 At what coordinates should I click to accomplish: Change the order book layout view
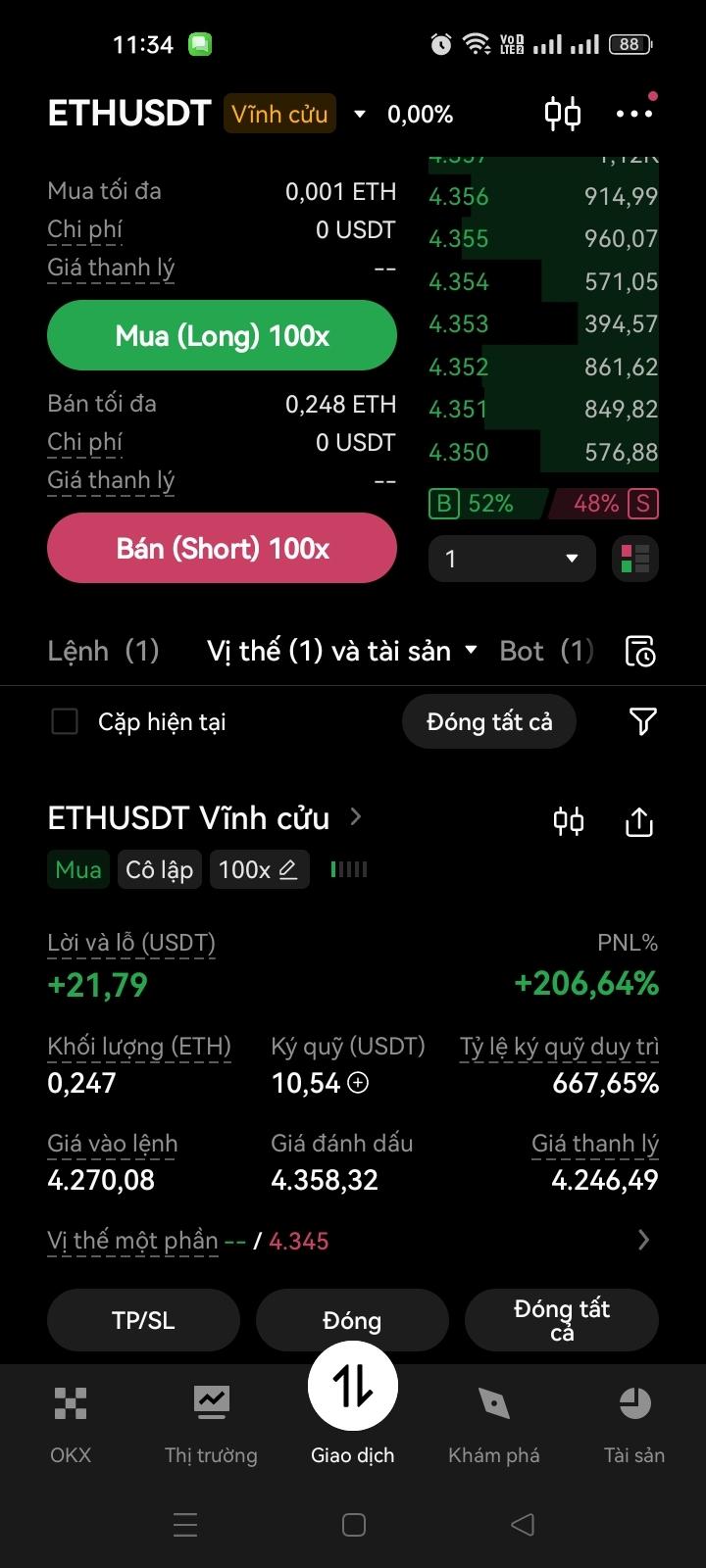[x=634, y=560]
